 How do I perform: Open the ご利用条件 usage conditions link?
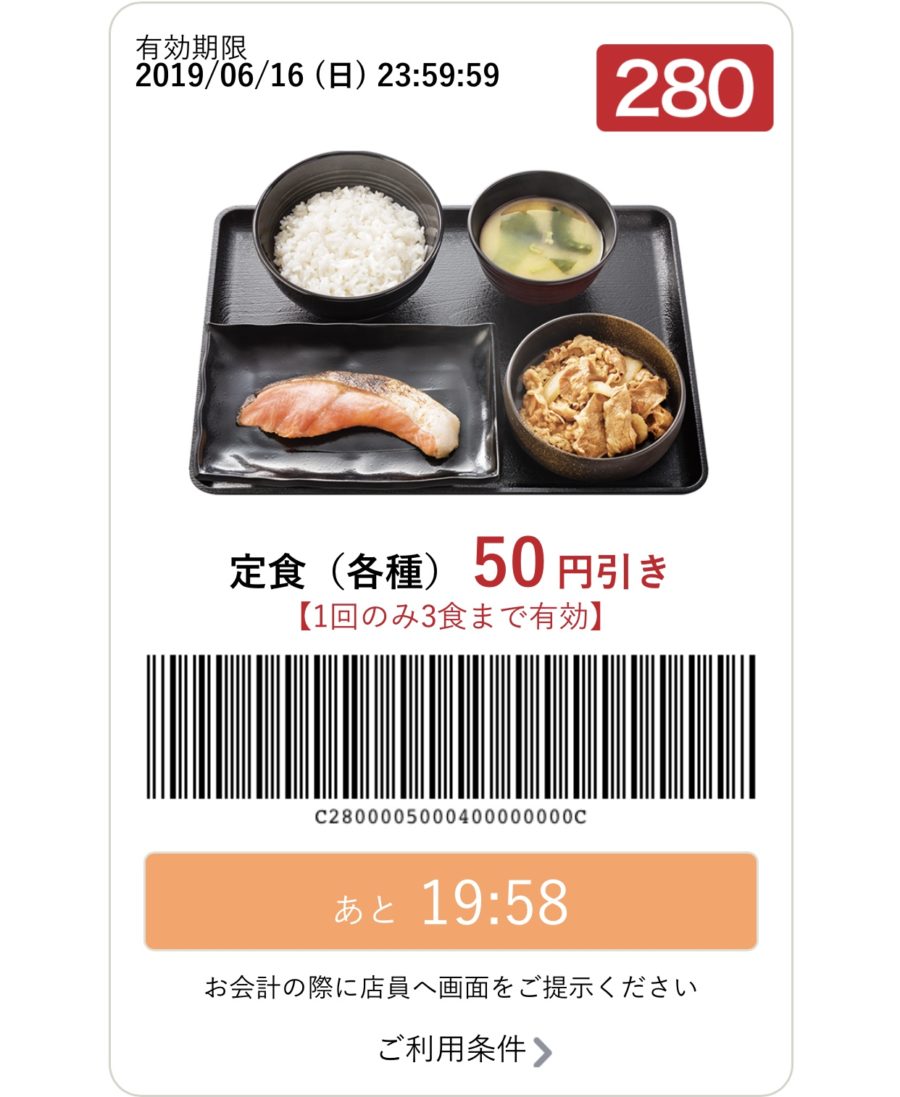coord(464,1049)
